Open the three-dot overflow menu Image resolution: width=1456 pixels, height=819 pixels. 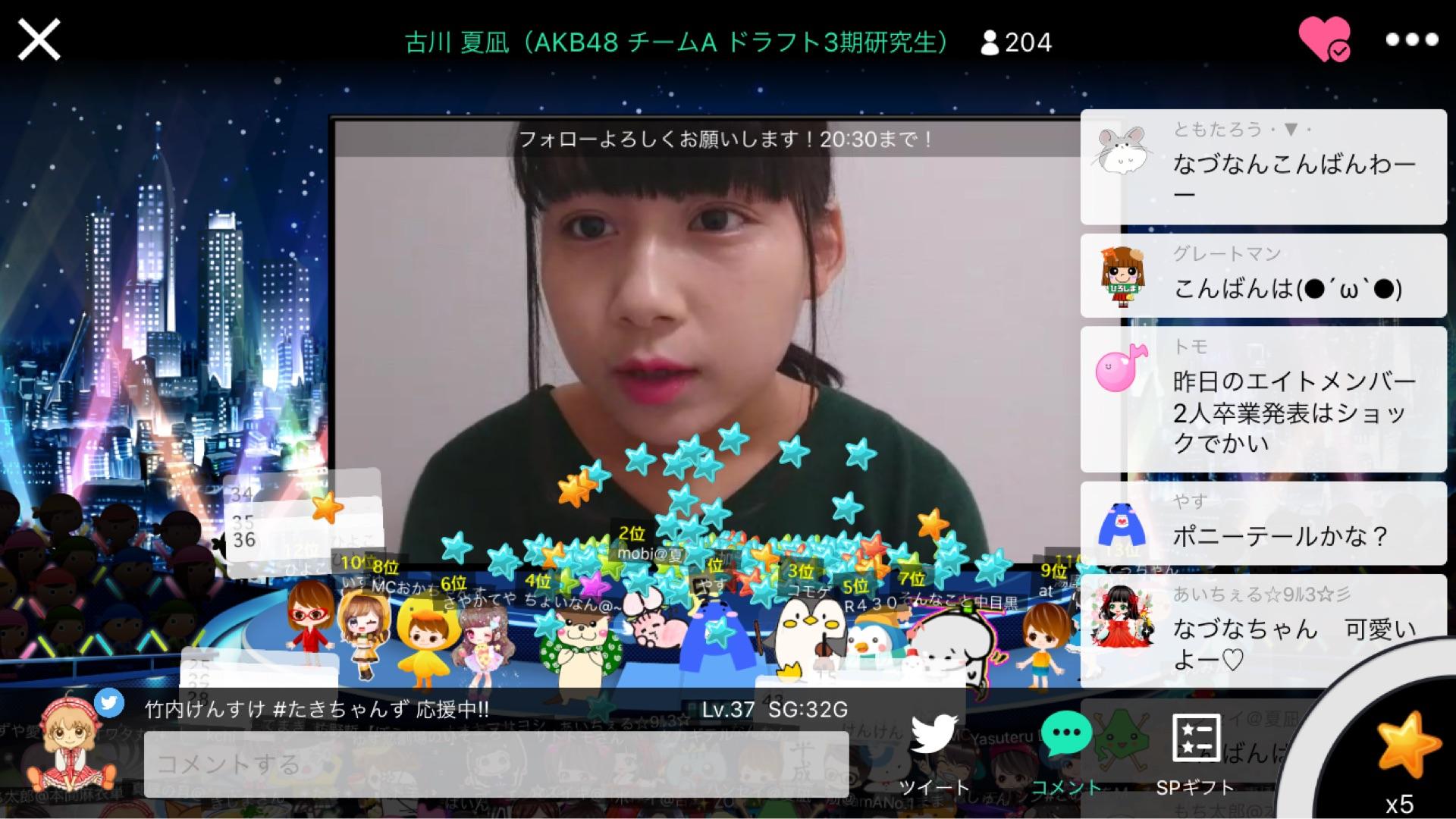tap(1411, 40)
